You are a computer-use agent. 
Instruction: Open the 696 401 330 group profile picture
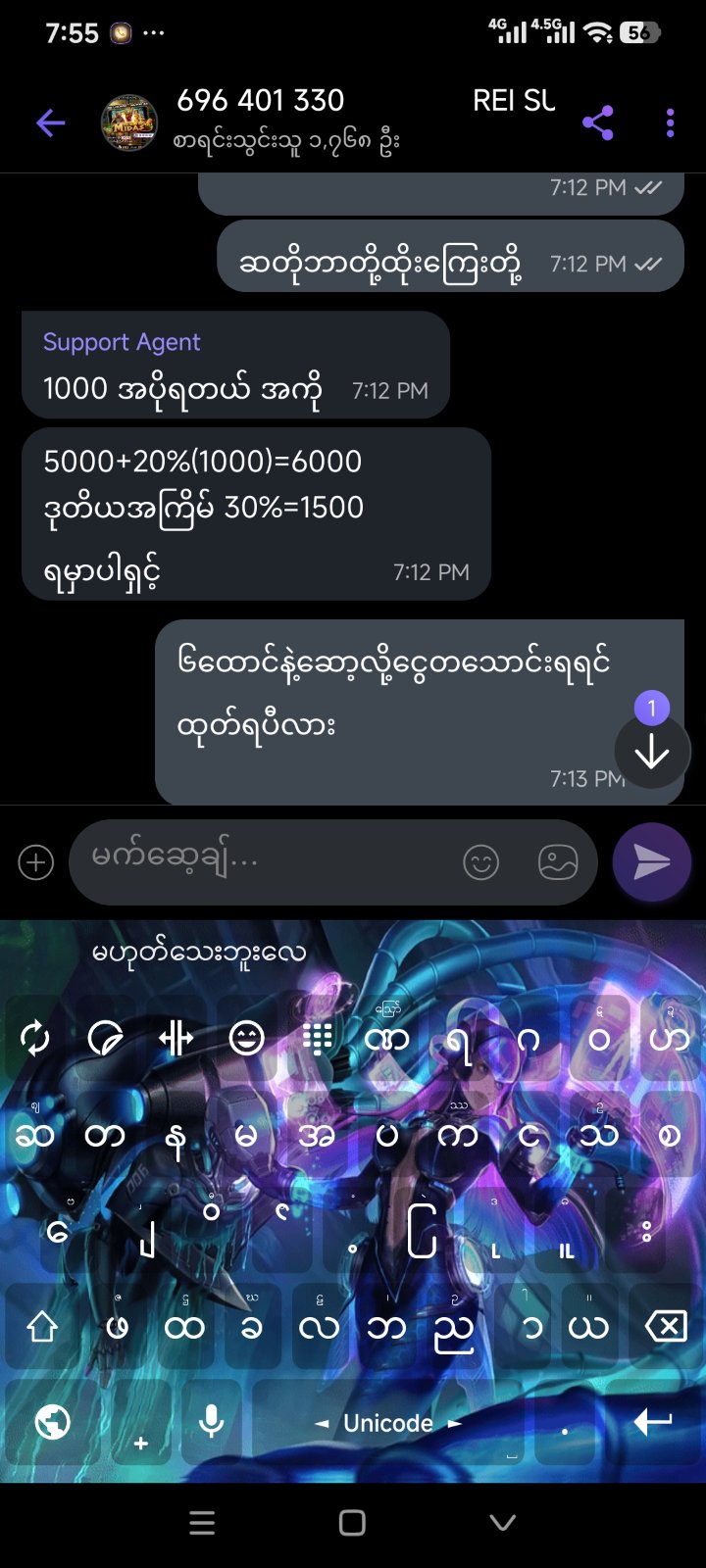point(129,122)
